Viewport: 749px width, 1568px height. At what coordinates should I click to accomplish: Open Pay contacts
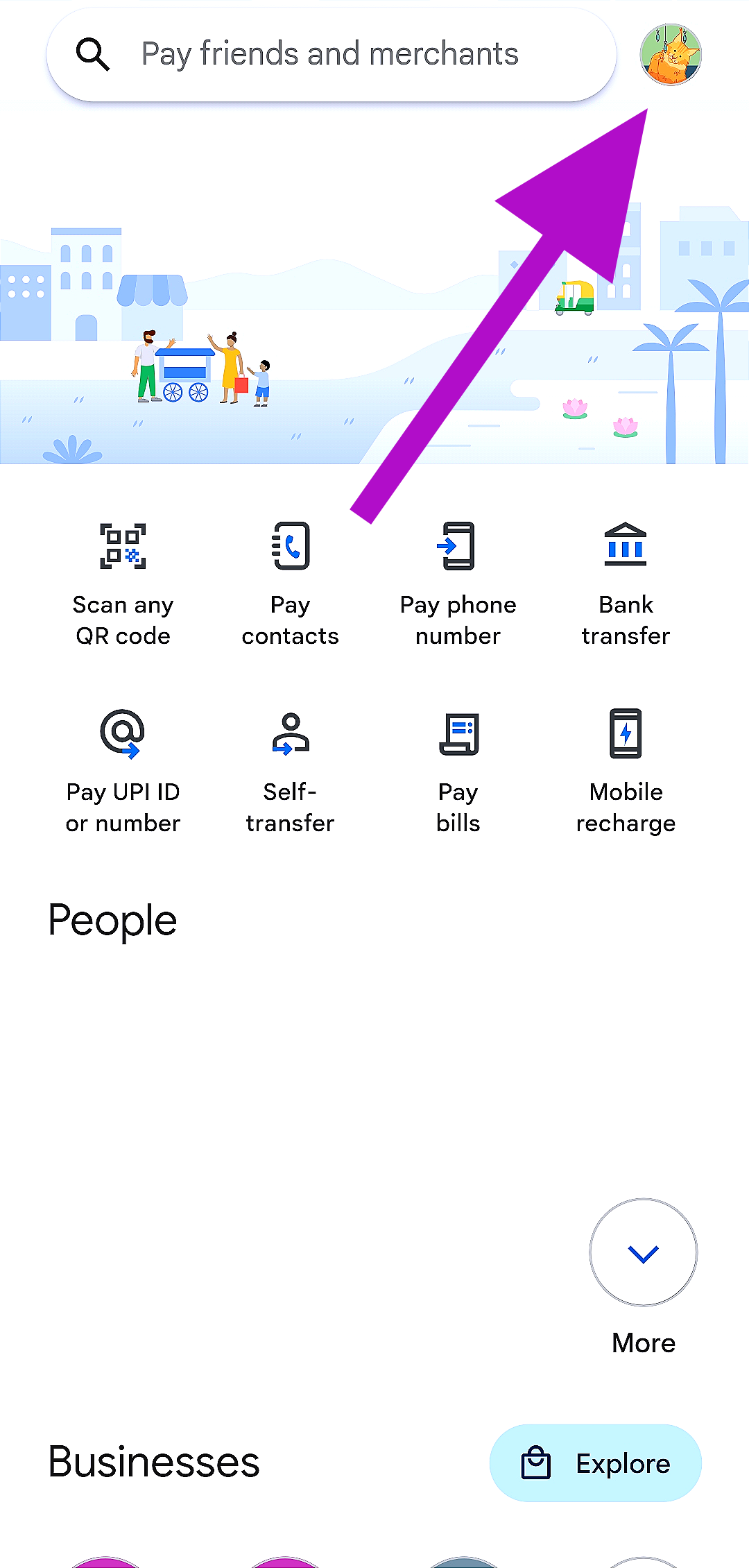point(291,583)
